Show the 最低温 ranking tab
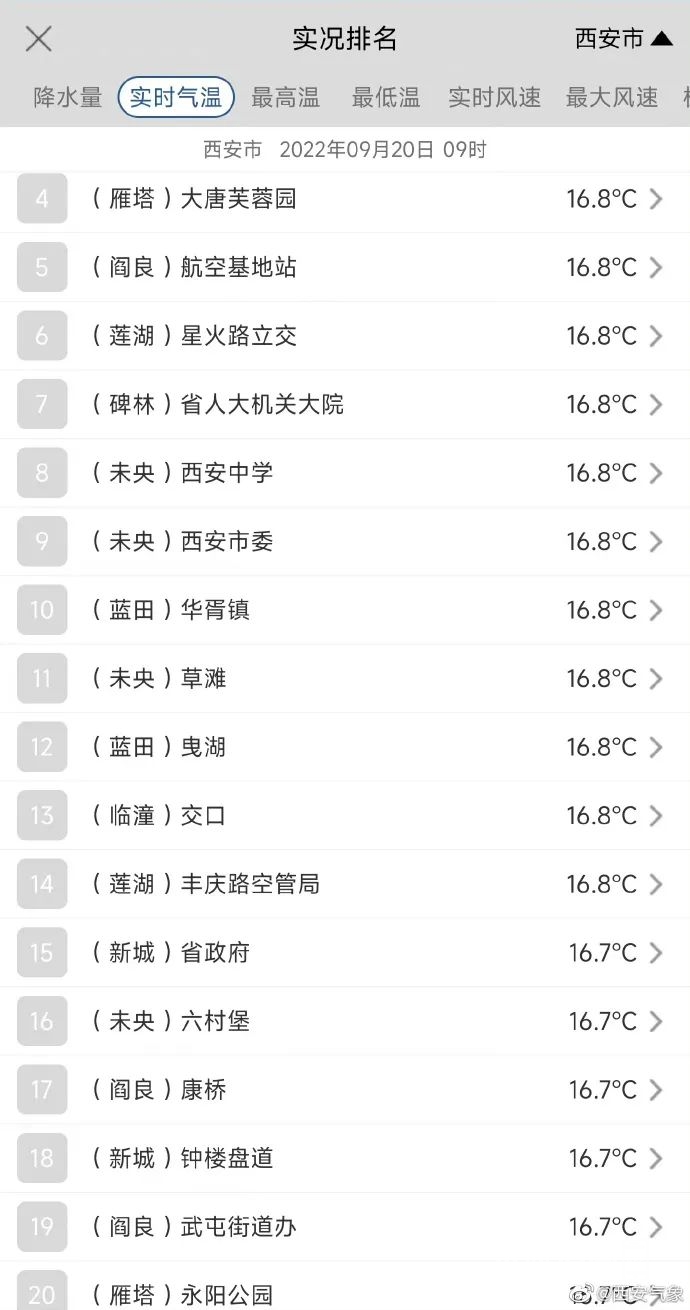690x1310 pixels. pyautogui.click(x=385, y=97)
